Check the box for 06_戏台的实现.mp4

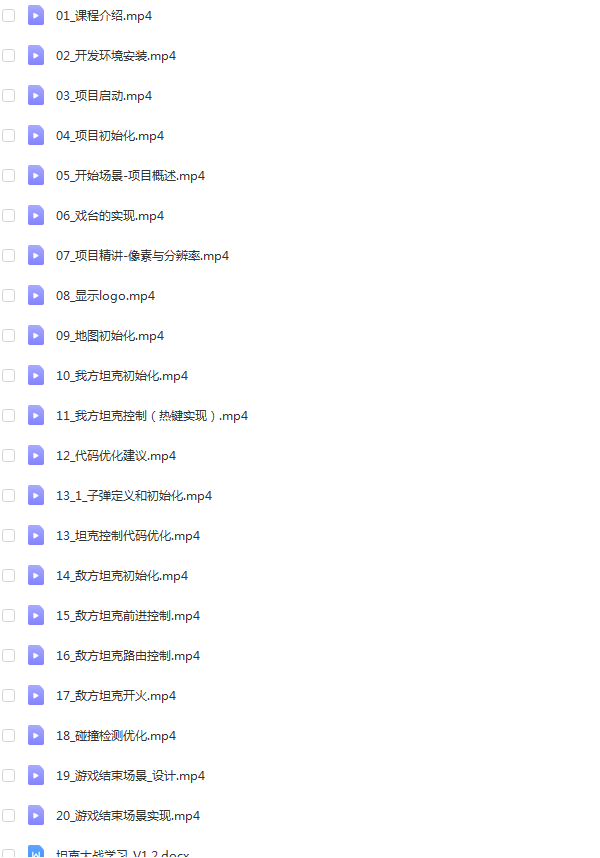tap(9, 216)
